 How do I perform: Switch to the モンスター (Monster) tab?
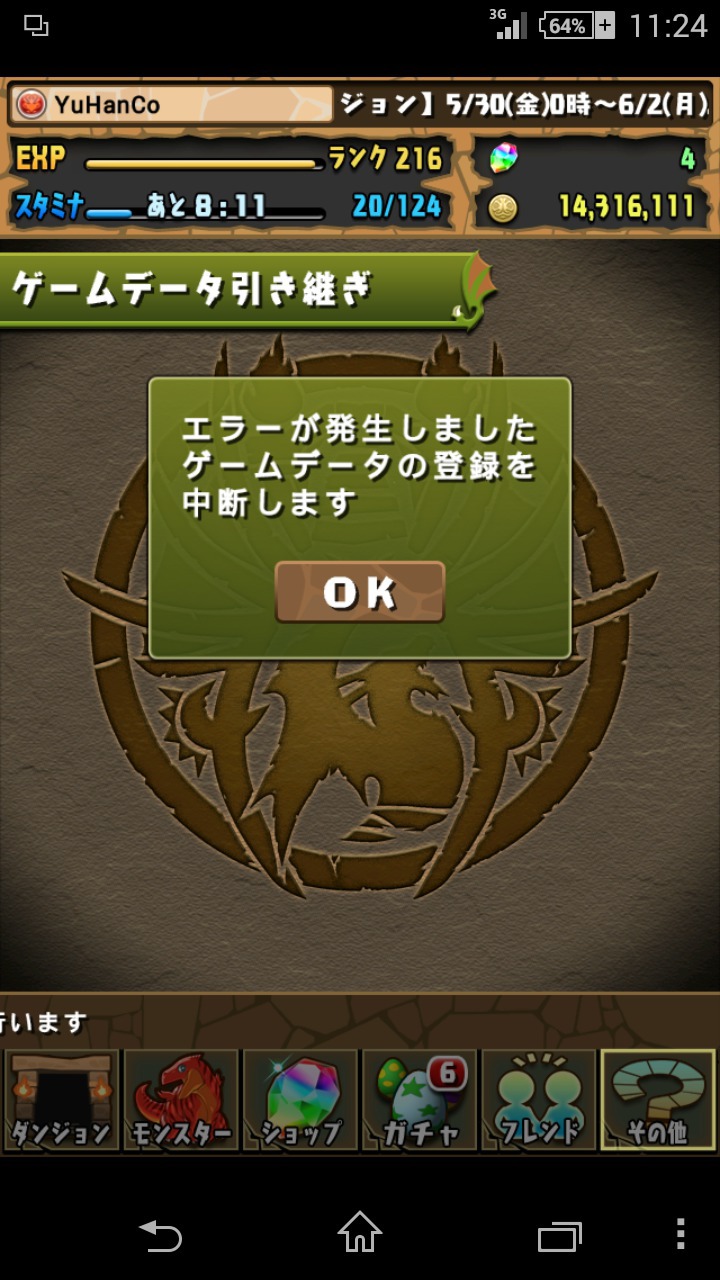[x=181, y=1100]
